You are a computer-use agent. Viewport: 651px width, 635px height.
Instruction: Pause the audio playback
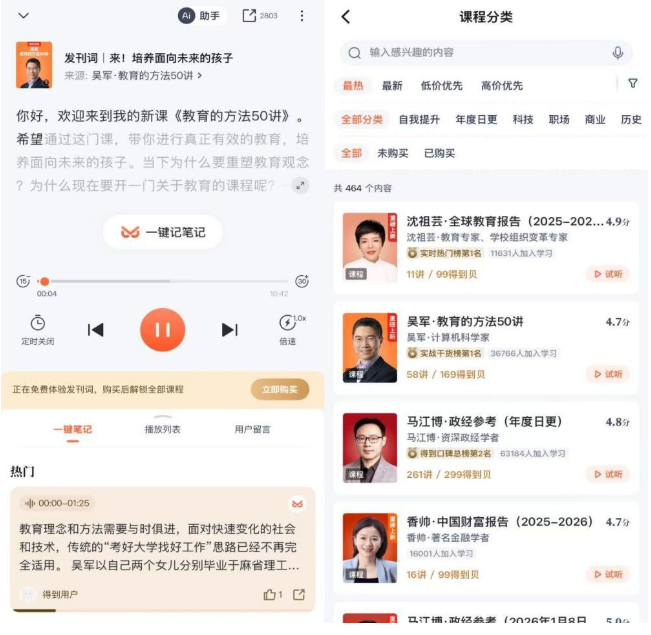pyautogui.click(x=162, y=329)
